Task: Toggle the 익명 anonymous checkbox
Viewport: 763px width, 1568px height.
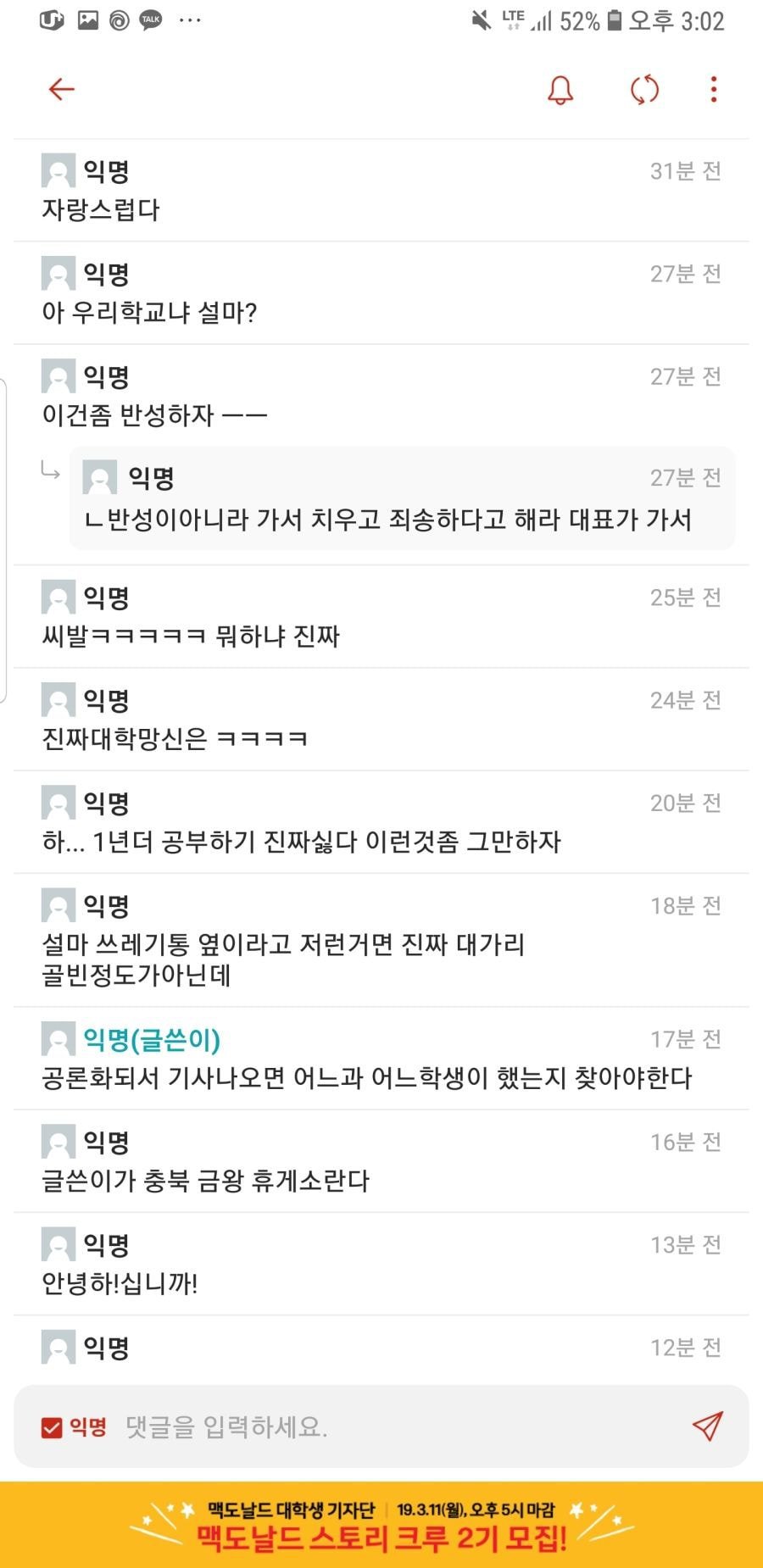Action: pos(52,1428)
